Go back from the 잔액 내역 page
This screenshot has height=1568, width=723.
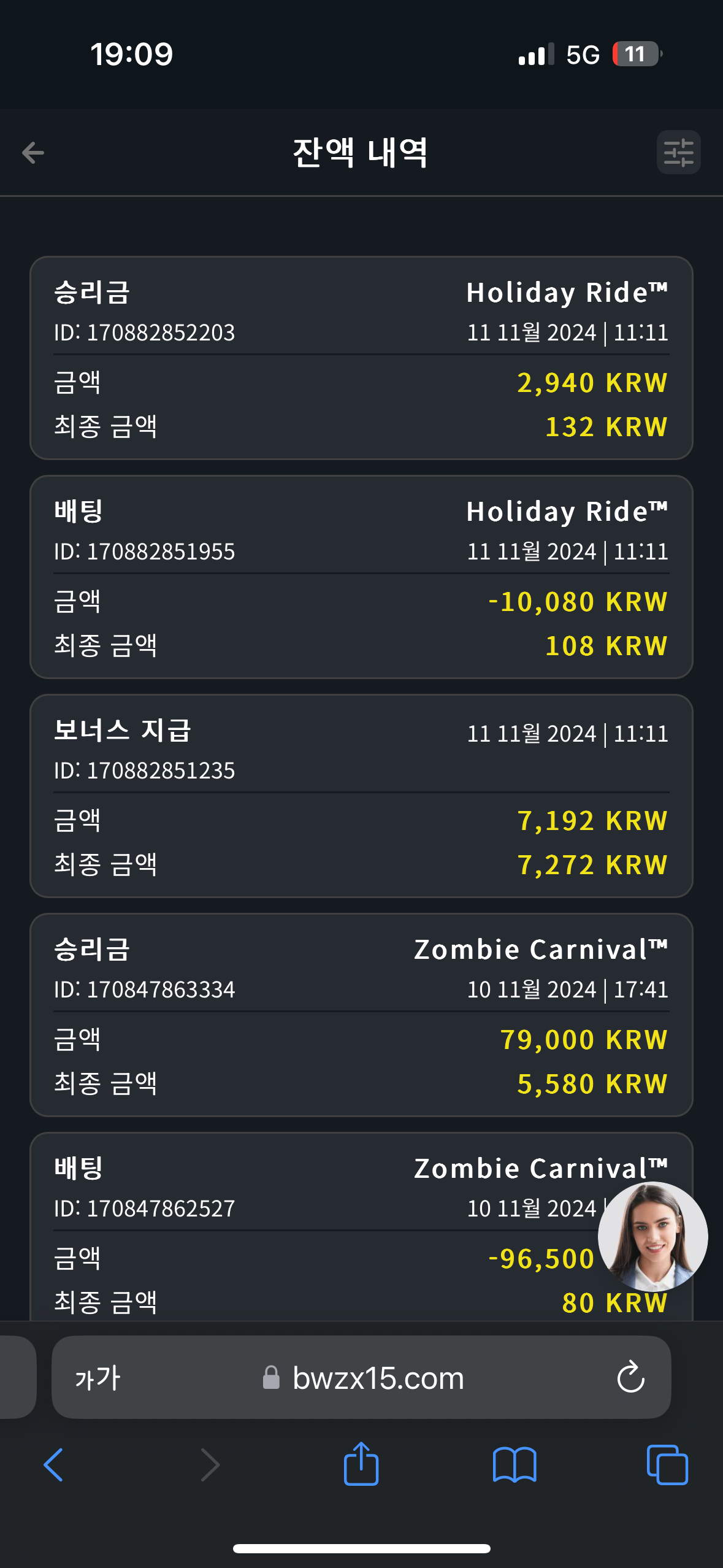pyautogui.click(x=33, y=153)
